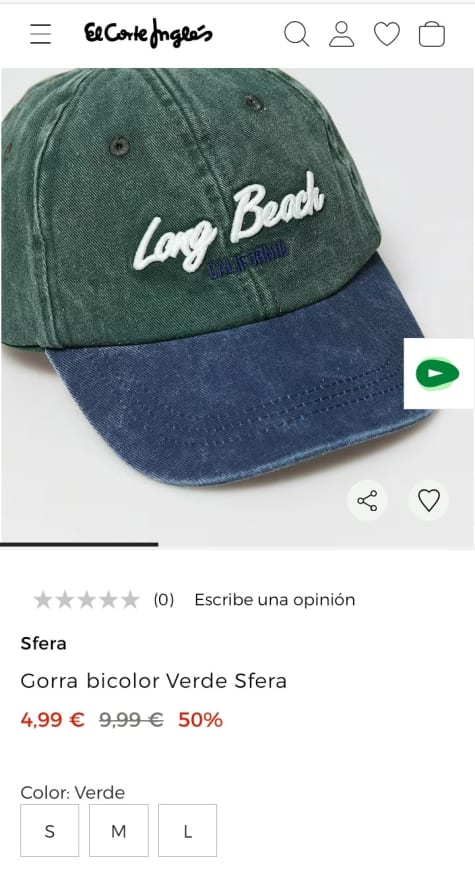Share this cap product

coord(367,500)
